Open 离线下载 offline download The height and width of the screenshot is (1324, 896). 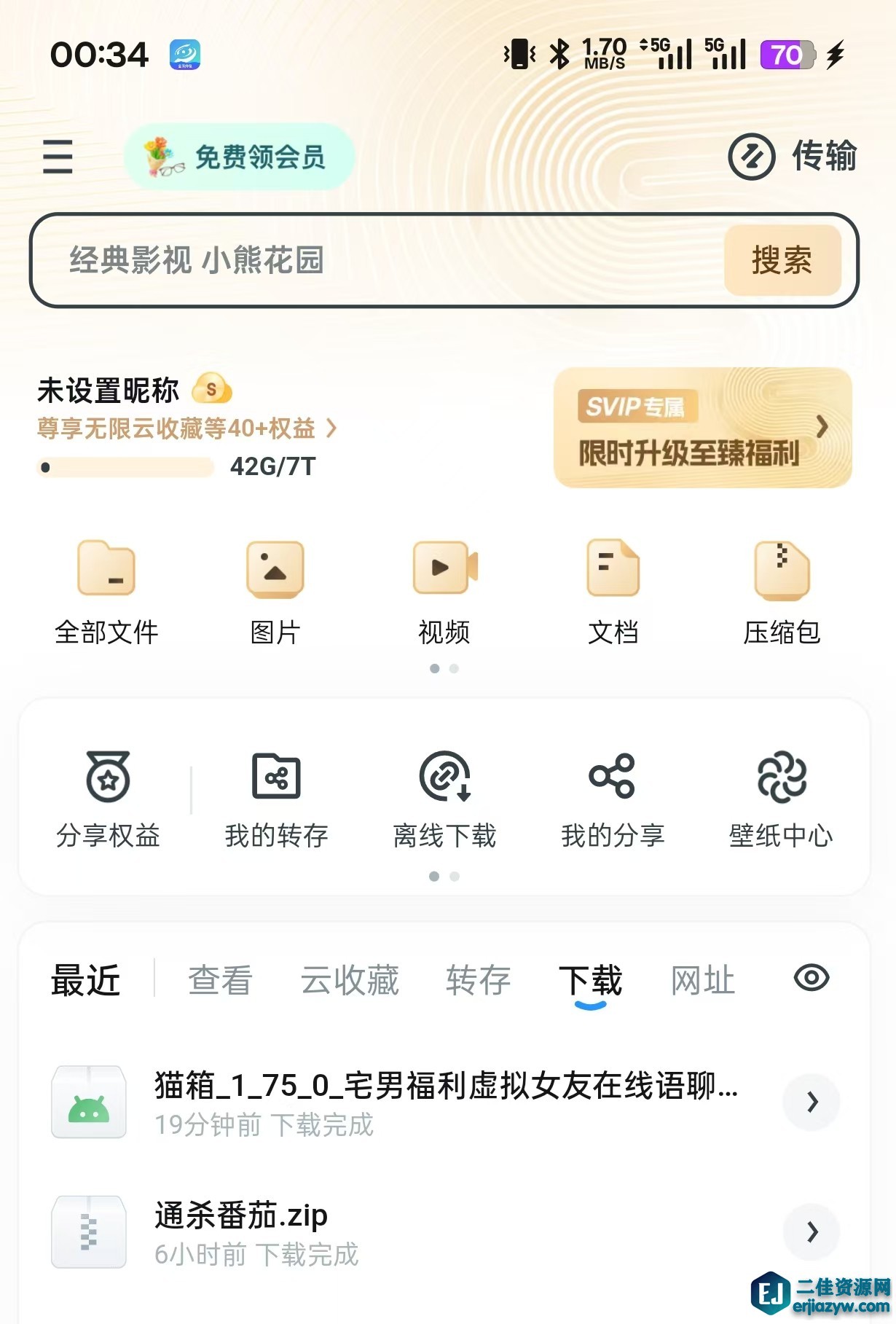coord(444,799)
